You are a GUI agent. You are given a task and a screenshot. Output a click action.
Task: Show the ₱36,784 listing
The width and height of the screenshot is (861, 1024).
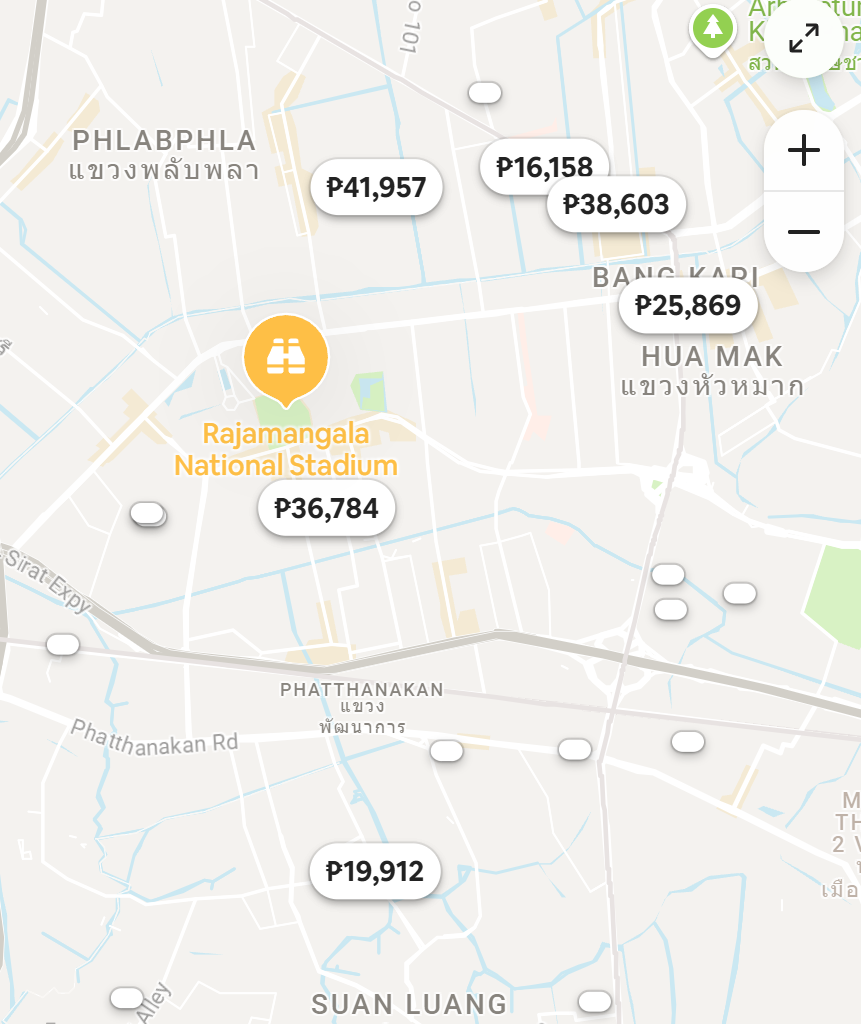click(326, 509)
